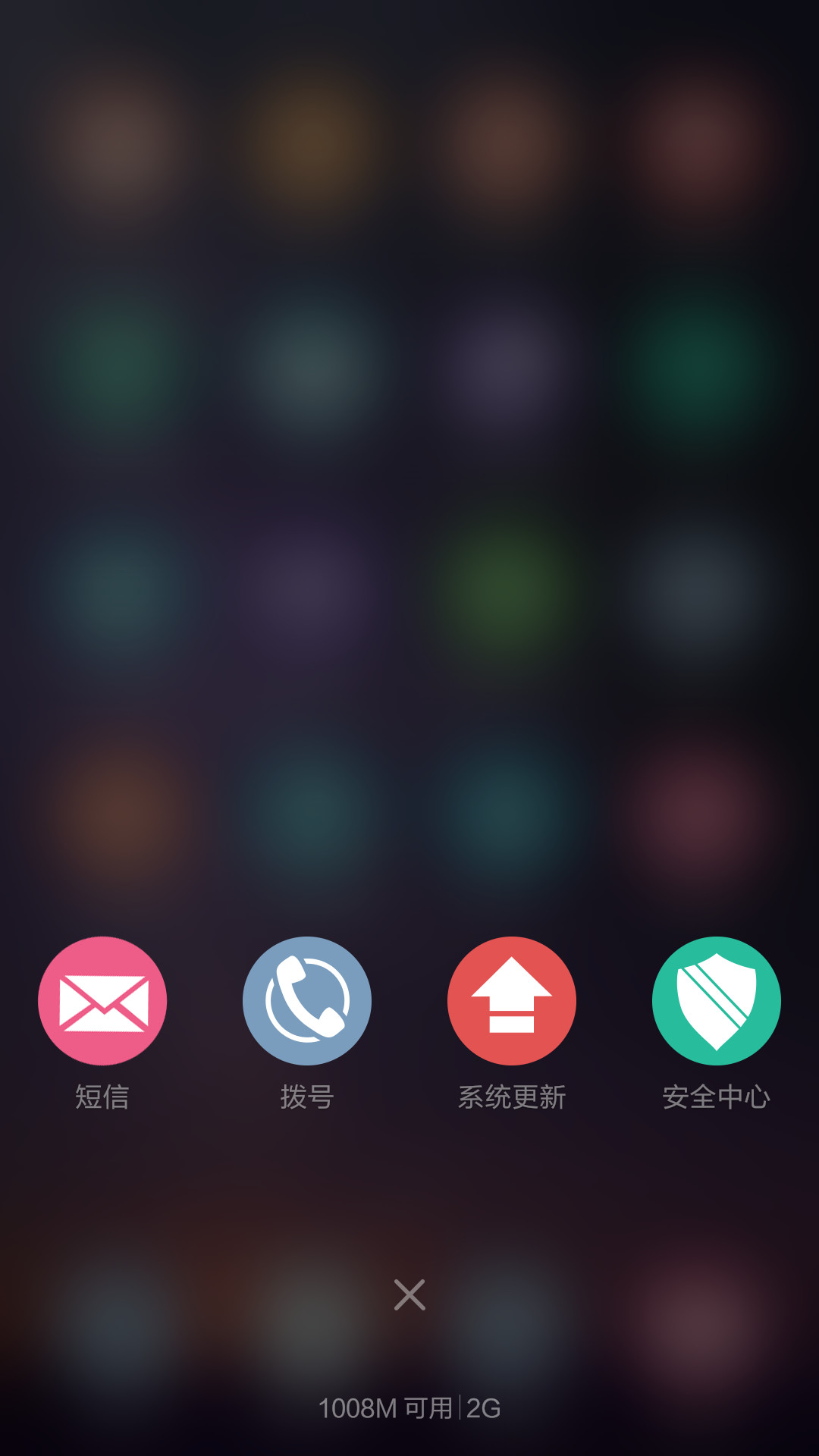The height and width of the screenshot is (1456, 819).
Task: Tap the X to clear recent apps
Action: [x=409, y=1294]
